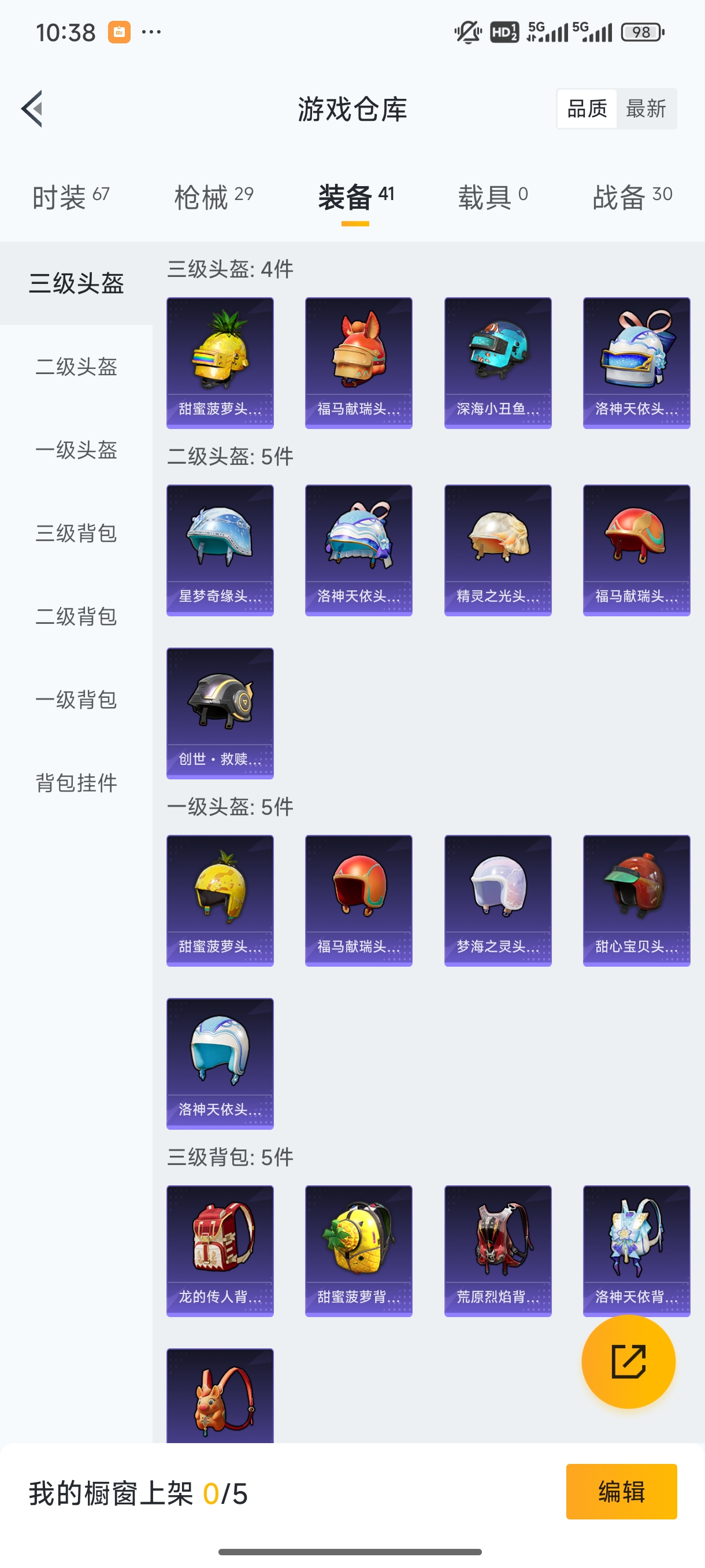
Task: Select the 龙的传人 red backpack
Action: pyautogui.click(x=220, y=1251)
